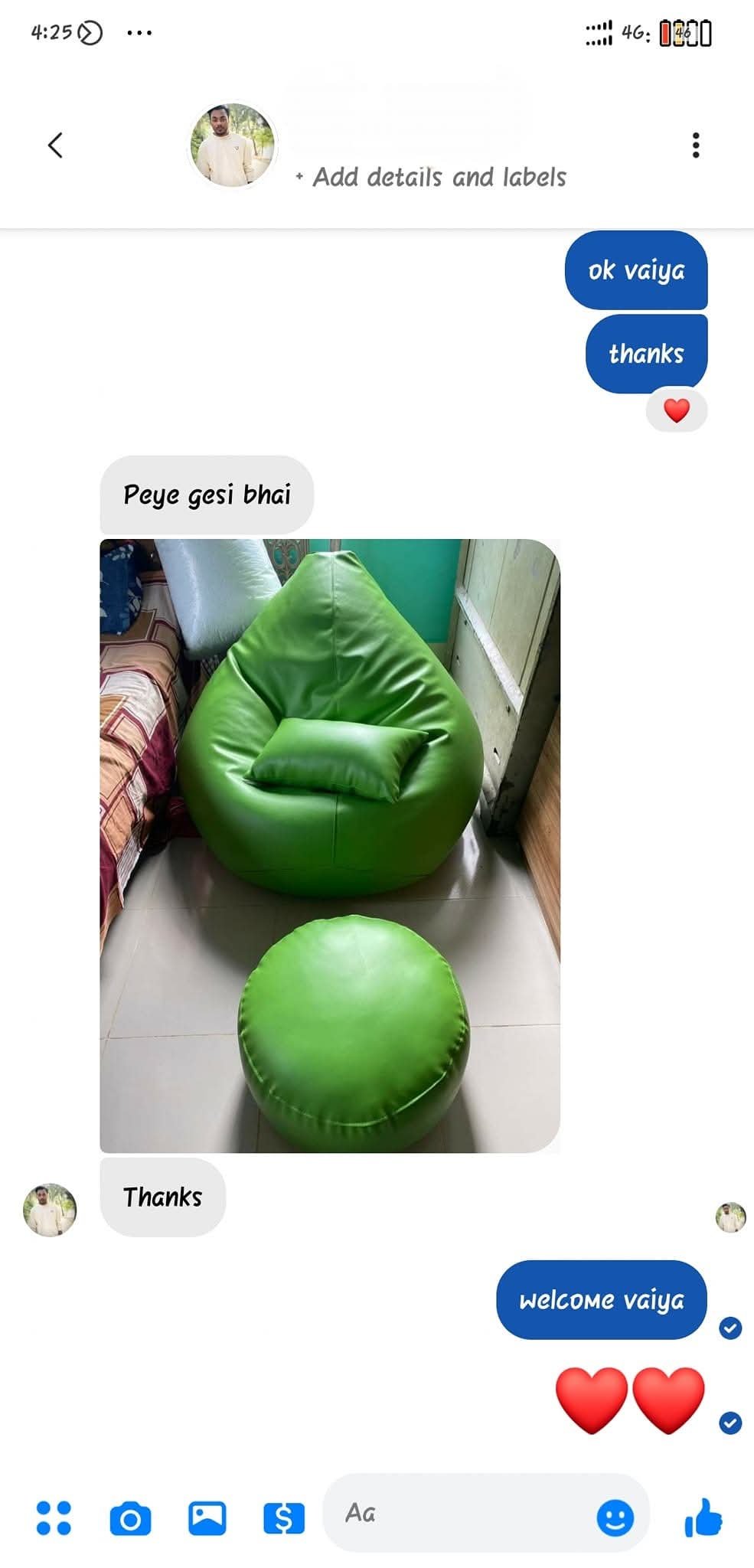Viewport: 754px width, 1568px height.
Task: Send a thumbs-up like
Action: 703,1517
